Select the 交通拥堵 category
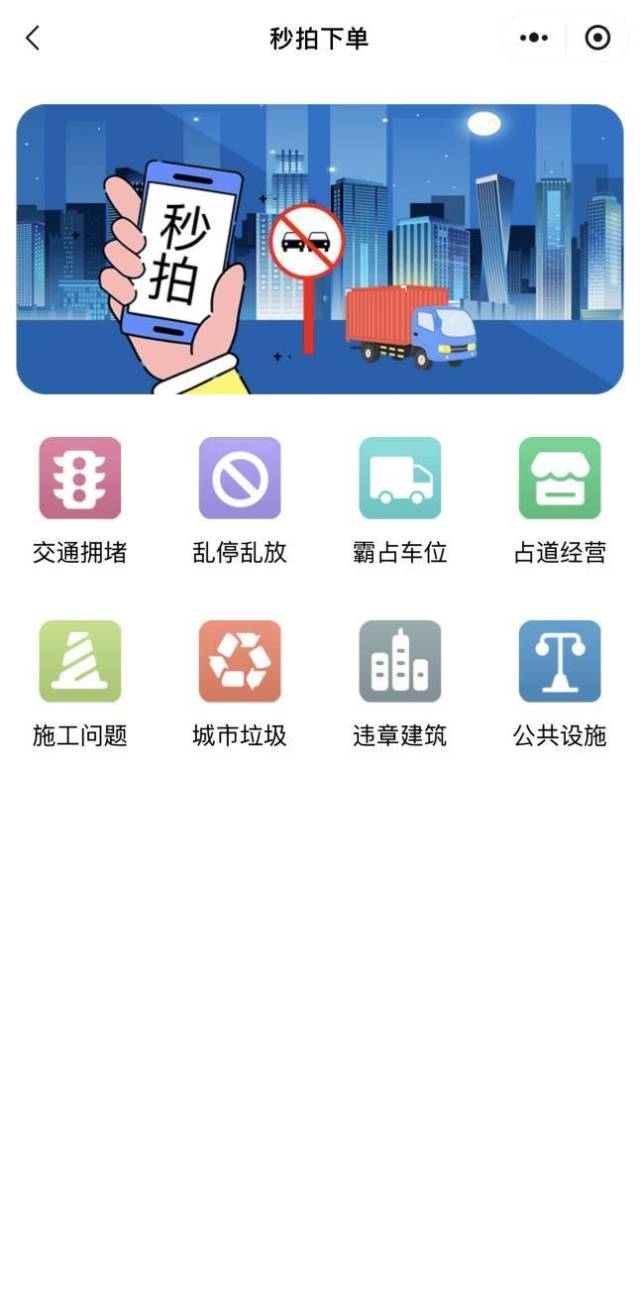Screen dimensions: 640x1313 (x=80, y=478)
